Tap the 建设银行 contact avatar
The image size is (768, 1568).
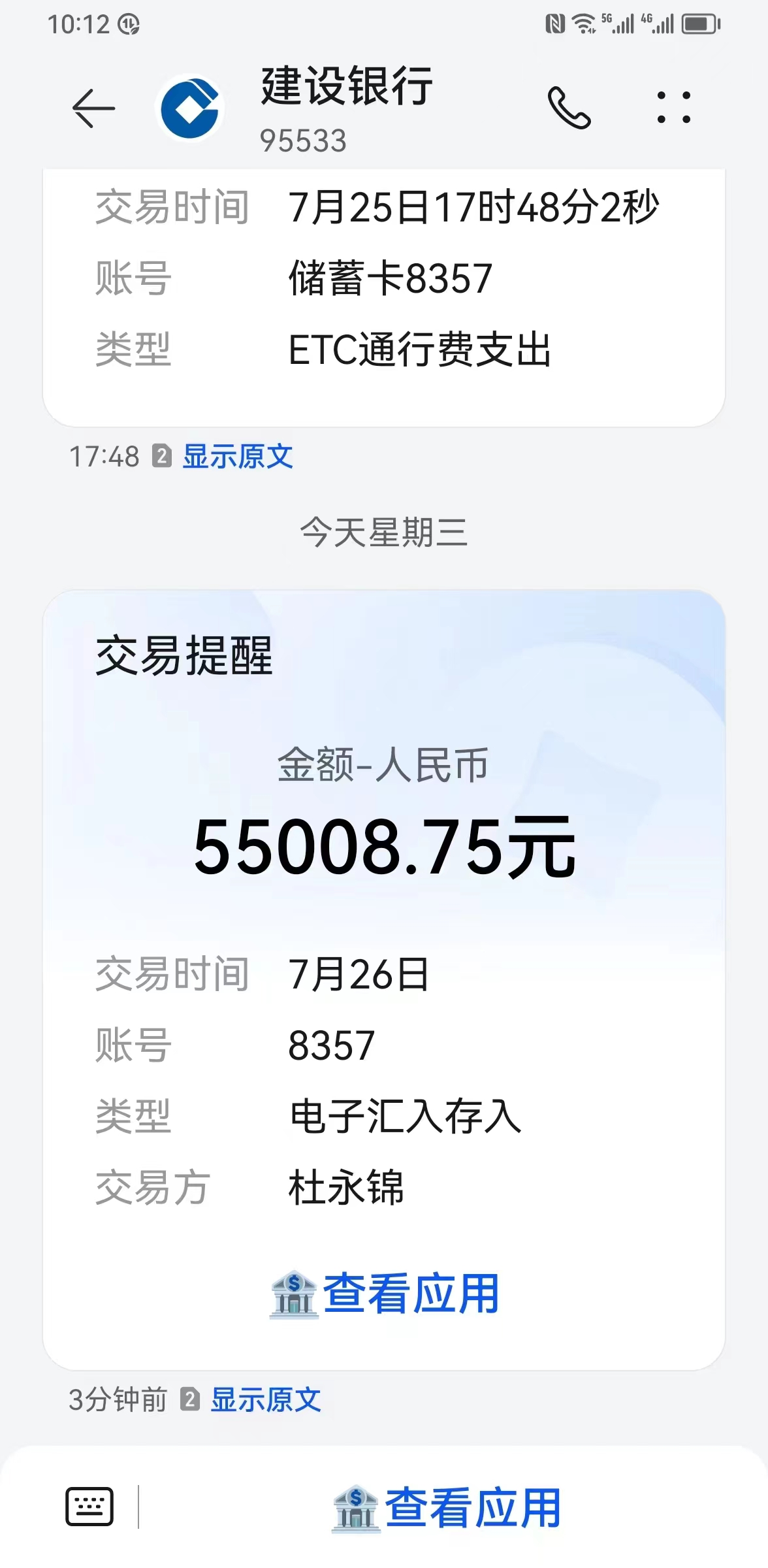point(190,108)
